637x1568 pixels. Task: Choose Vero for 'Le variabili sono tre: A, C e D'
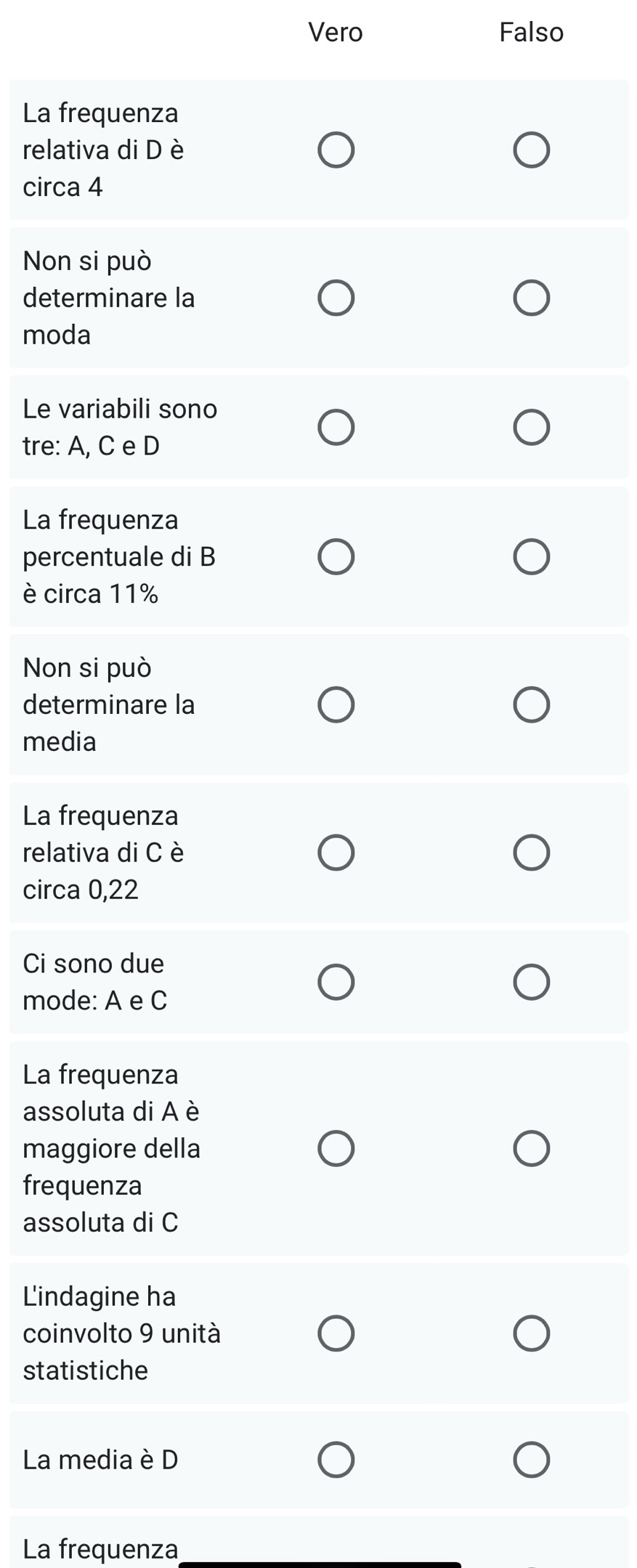coord(336,427)
